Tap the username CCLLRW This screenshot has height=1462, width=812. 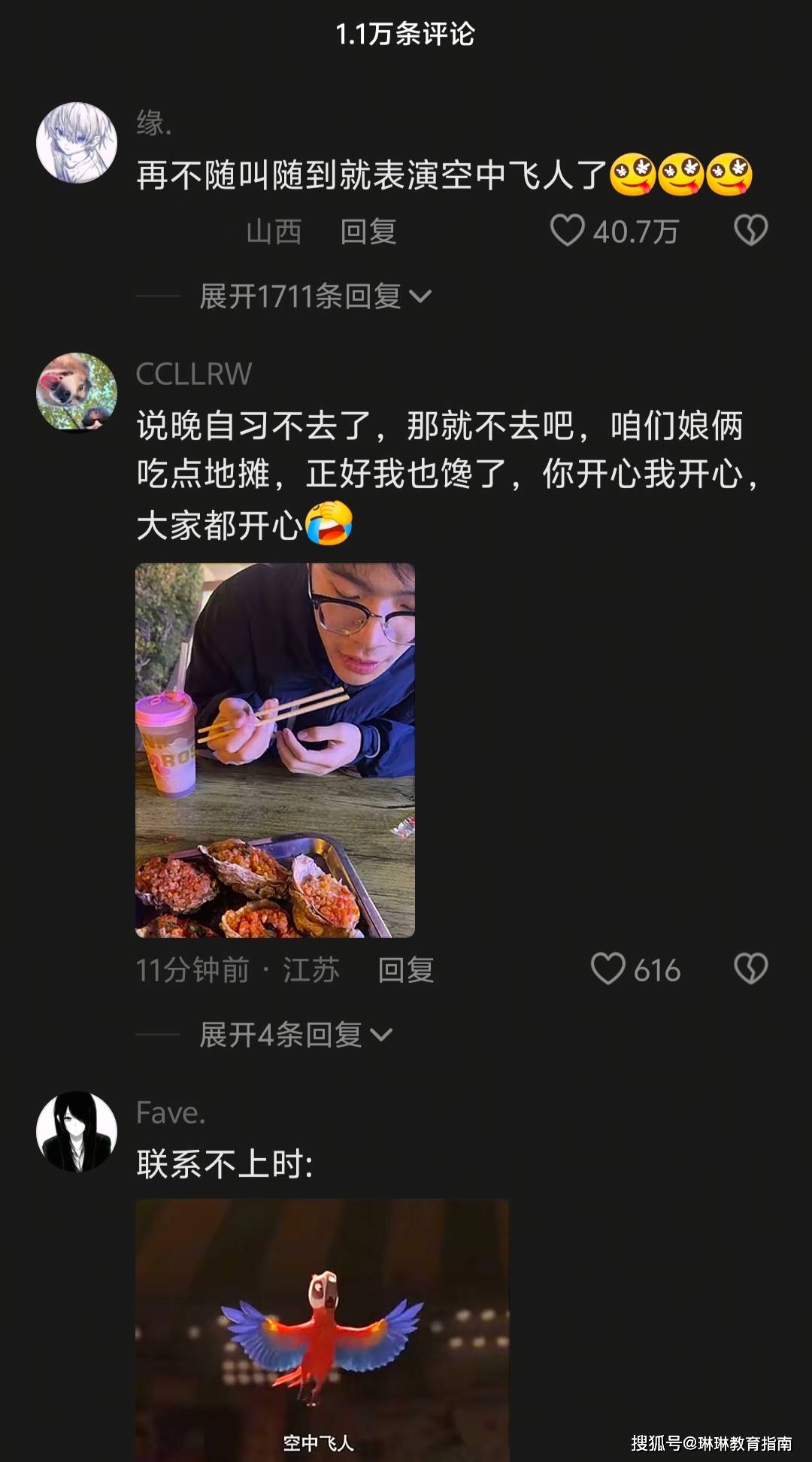point(194,374)
